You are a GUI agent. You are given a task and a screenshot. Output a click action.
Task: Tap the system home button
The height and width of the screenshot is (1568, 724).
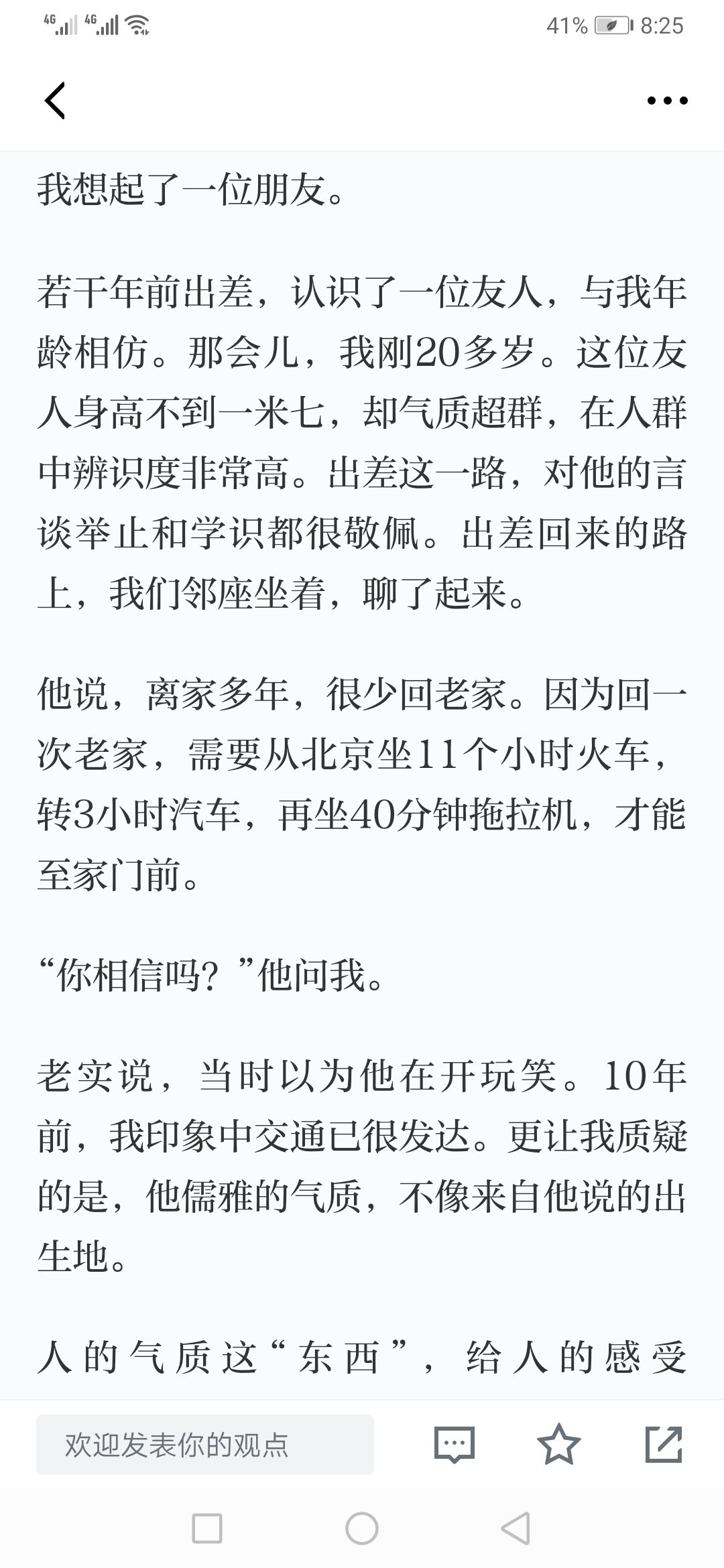coord(362,1528)
